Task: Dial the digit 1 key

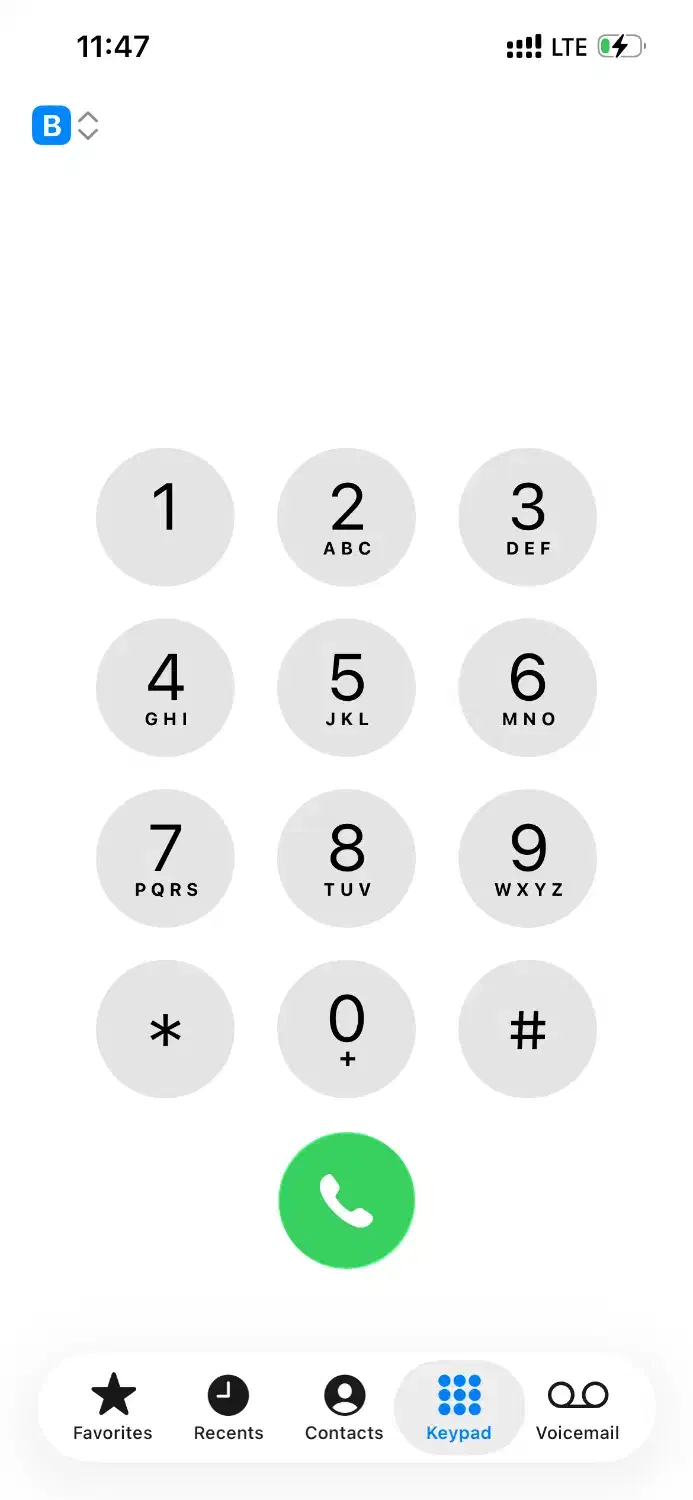Action: pos(165,517)
